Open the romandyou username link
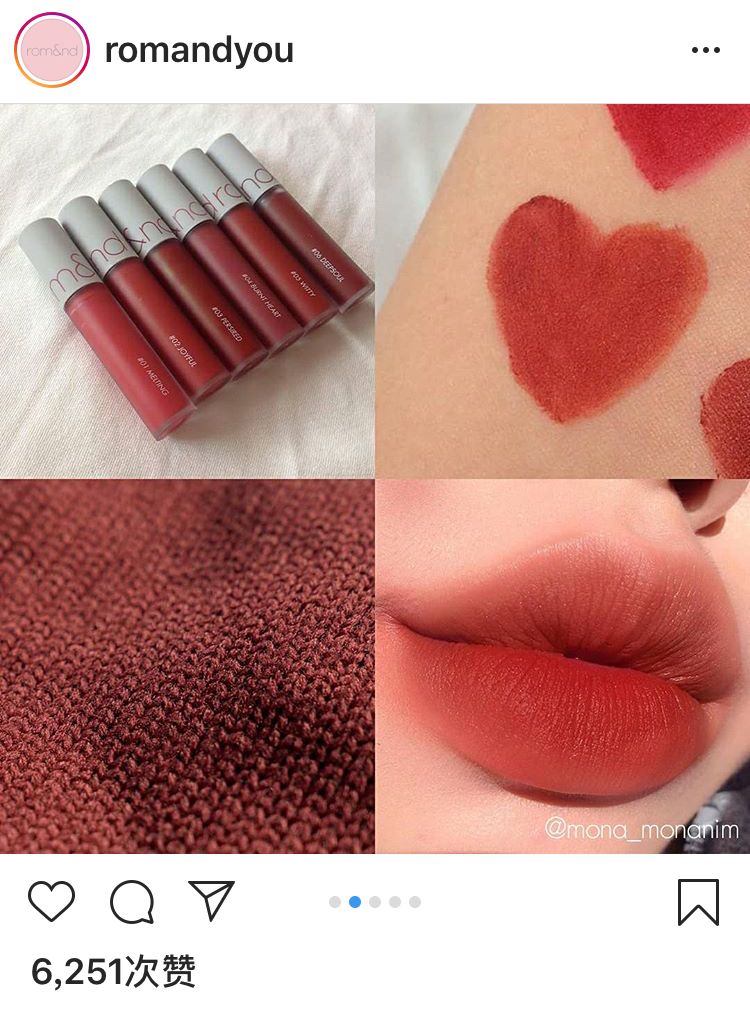 click(x=199, y=50)
